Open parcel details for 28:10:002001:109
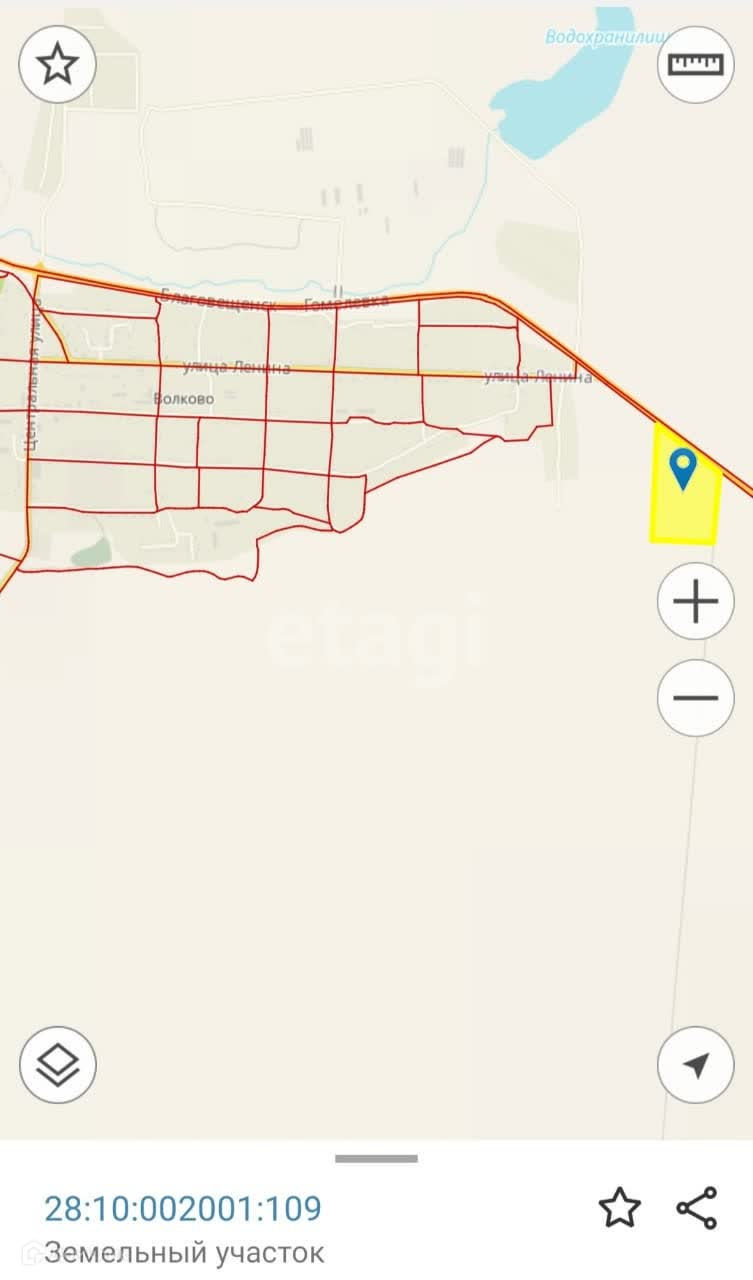753x1280 pixels. click(x=182, y=1208)
